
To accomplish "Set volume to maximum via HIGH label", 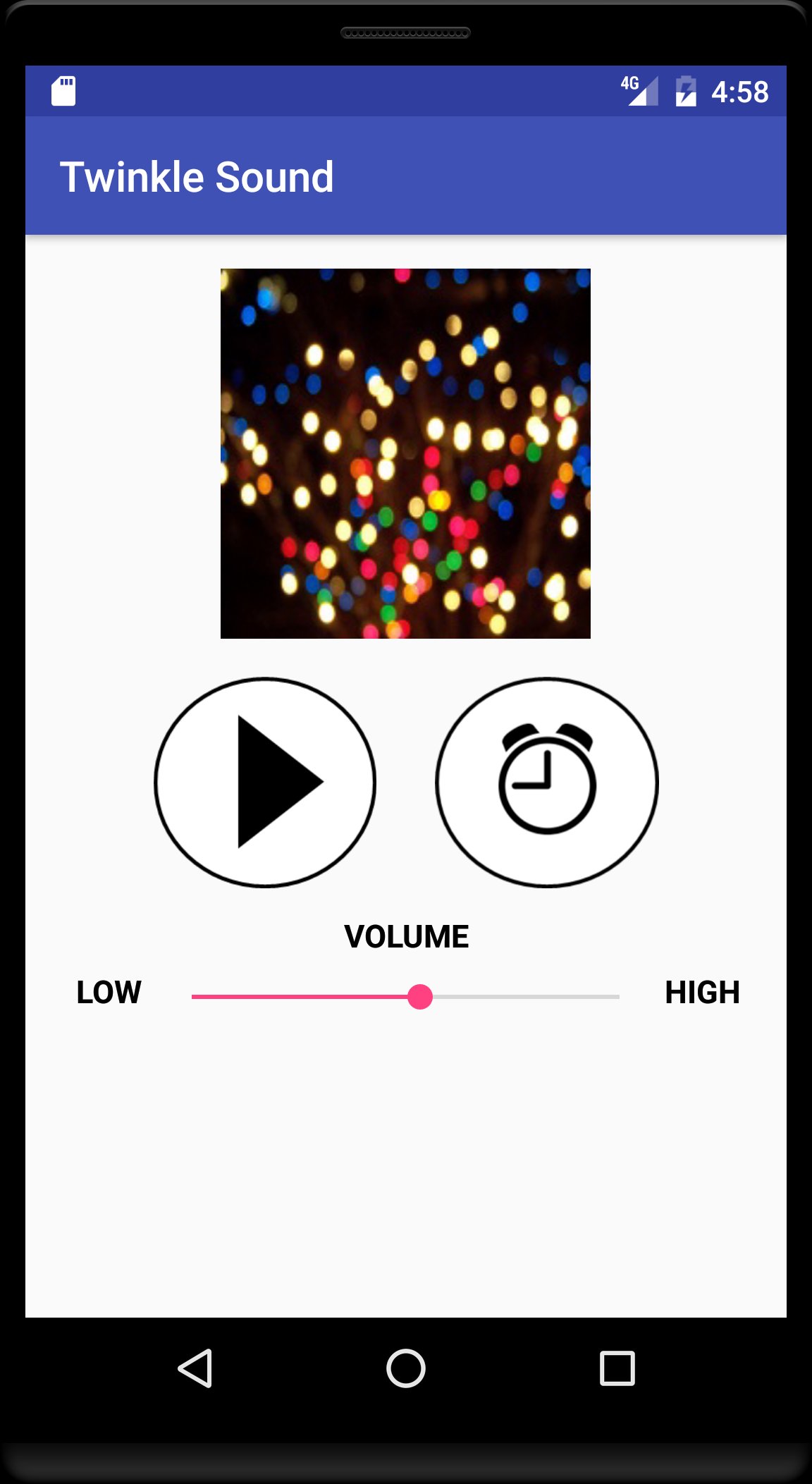I will point(702,993).
